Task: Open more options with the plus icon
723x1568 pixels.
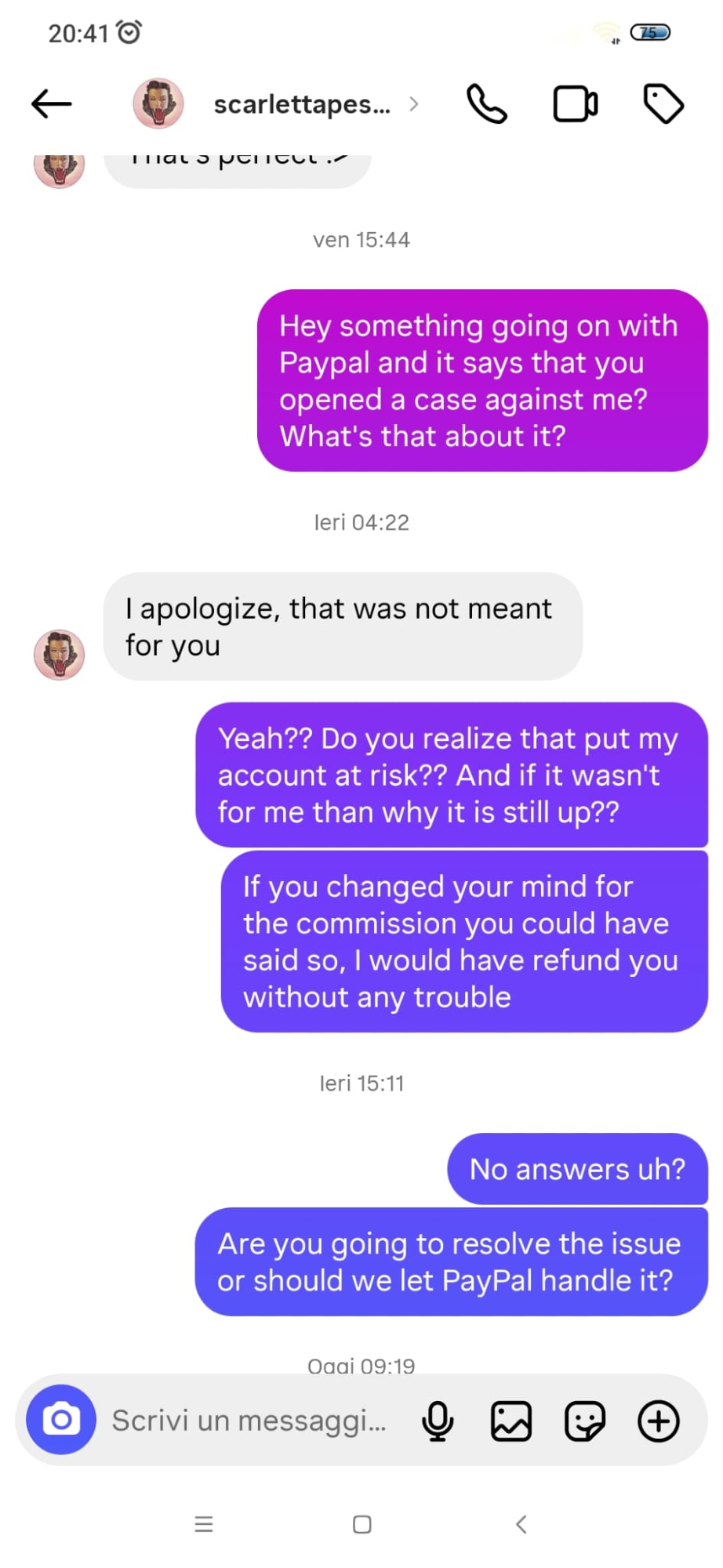Action: coord(659,1421)
